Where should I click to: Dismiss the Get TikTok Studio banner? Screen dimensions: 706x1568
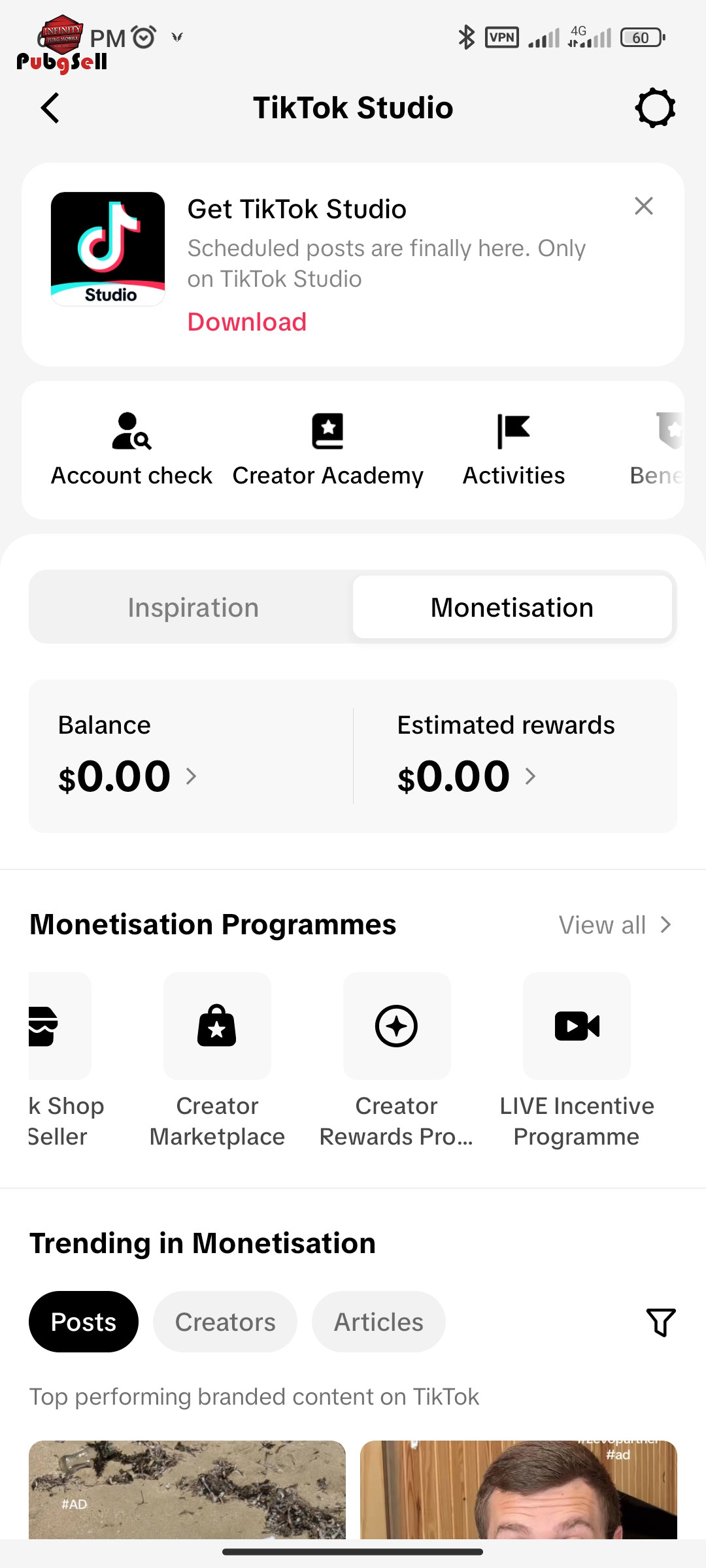[644, 206]
